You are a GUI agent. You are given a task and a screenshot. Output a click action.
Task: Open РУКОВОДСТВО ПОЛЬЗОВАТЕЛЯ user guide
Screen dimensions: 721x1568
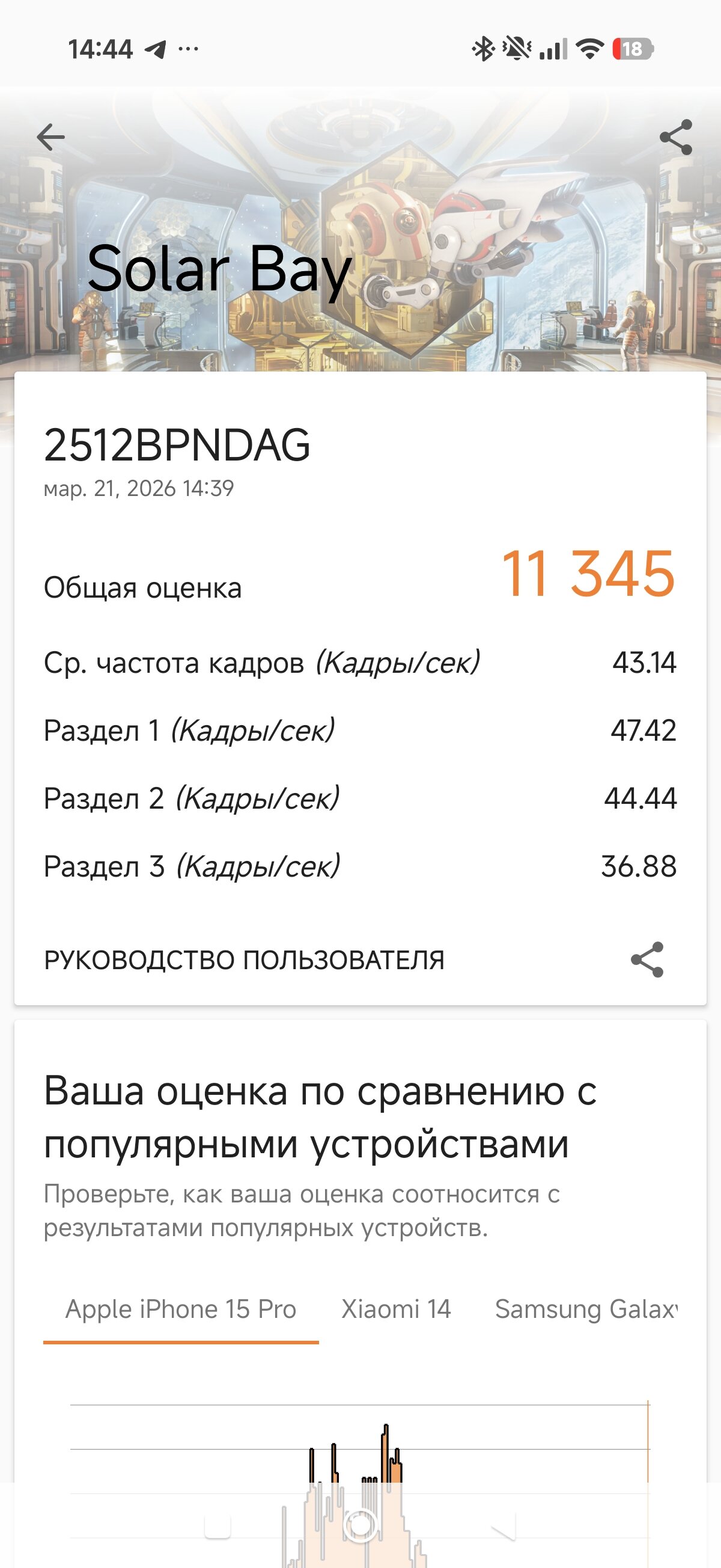(x=244, y=960)
